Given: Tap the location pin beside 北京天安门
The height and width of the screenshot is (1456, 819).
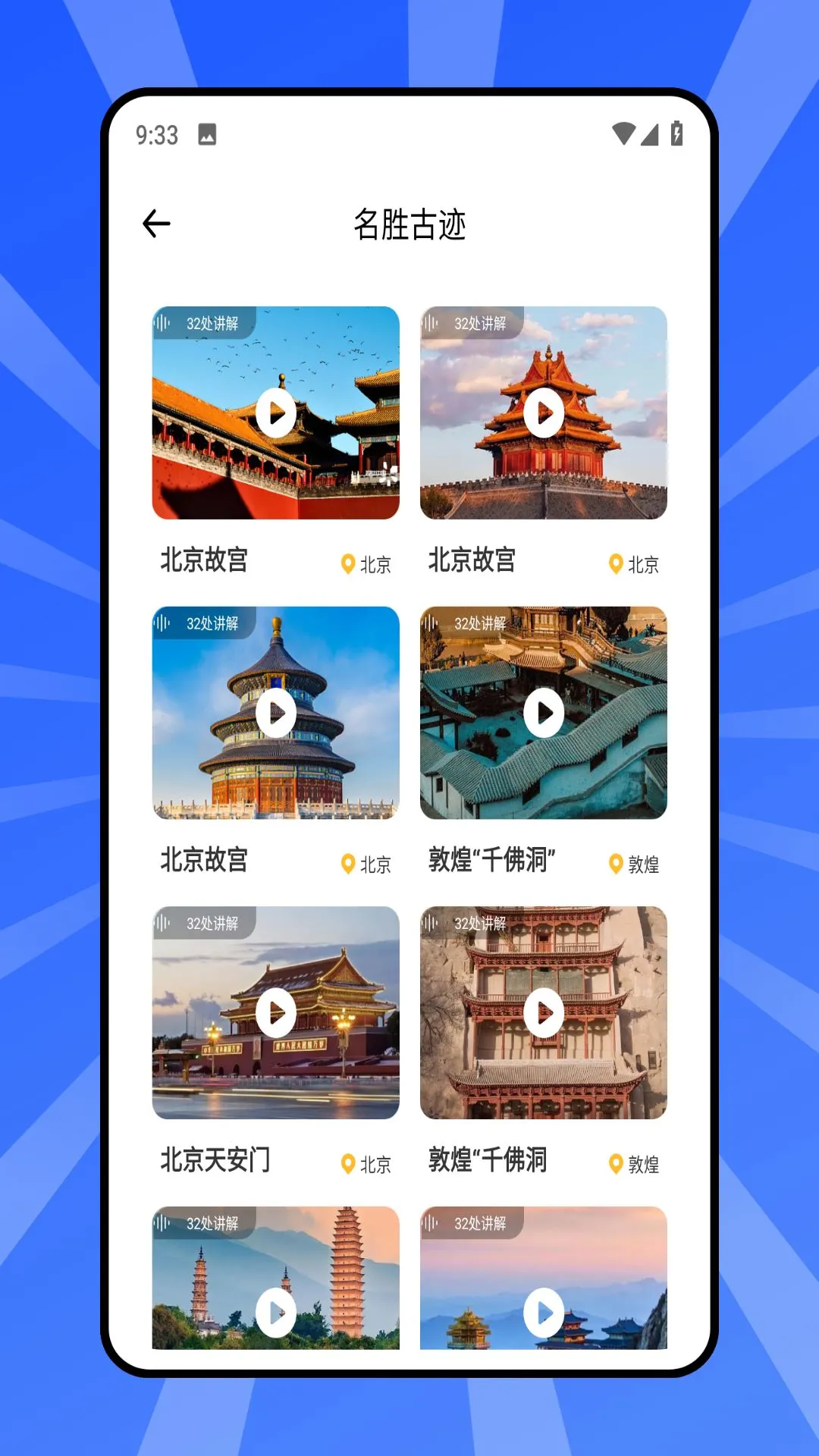Looking at the screenshot, I should [x=348, y=1160].
